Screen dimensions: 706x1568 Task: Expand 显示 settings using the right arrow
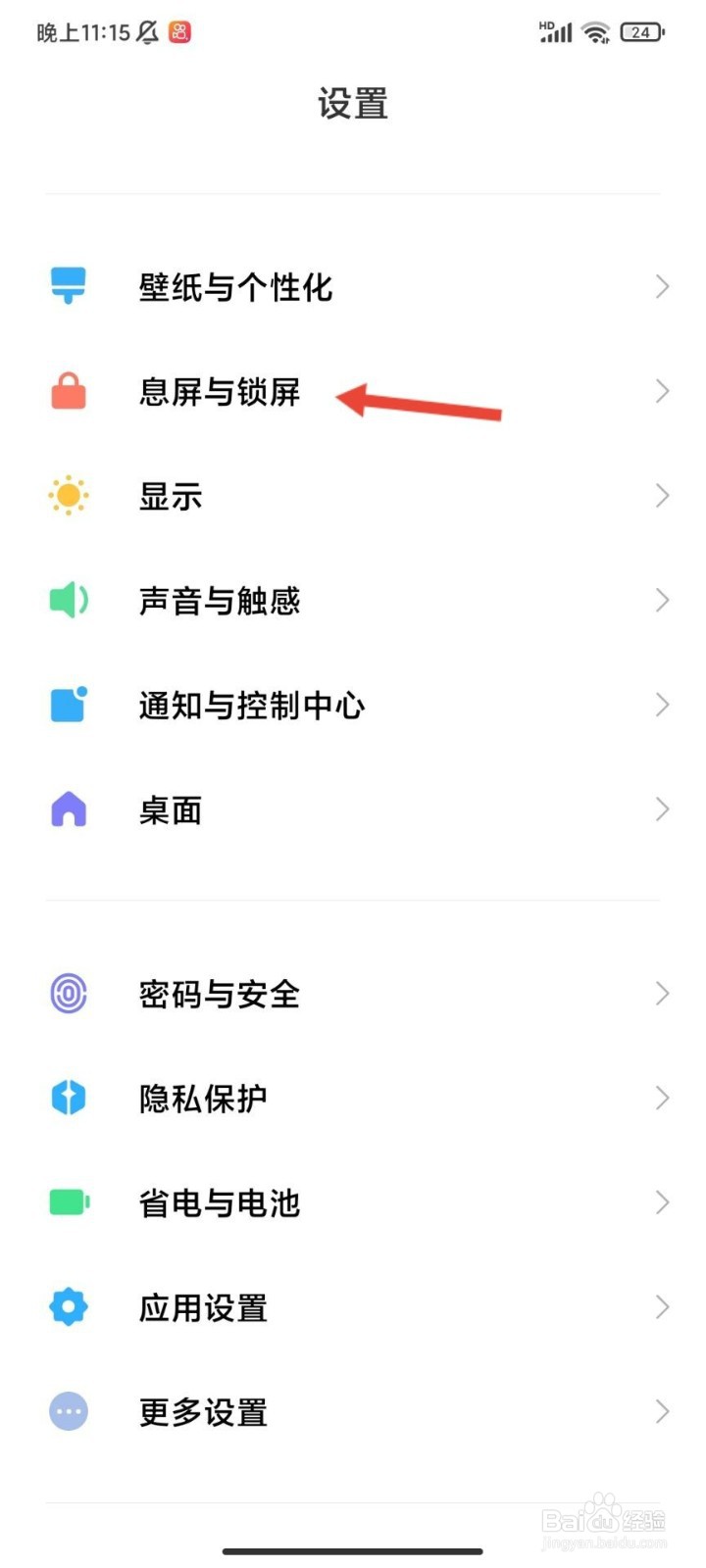664,496
